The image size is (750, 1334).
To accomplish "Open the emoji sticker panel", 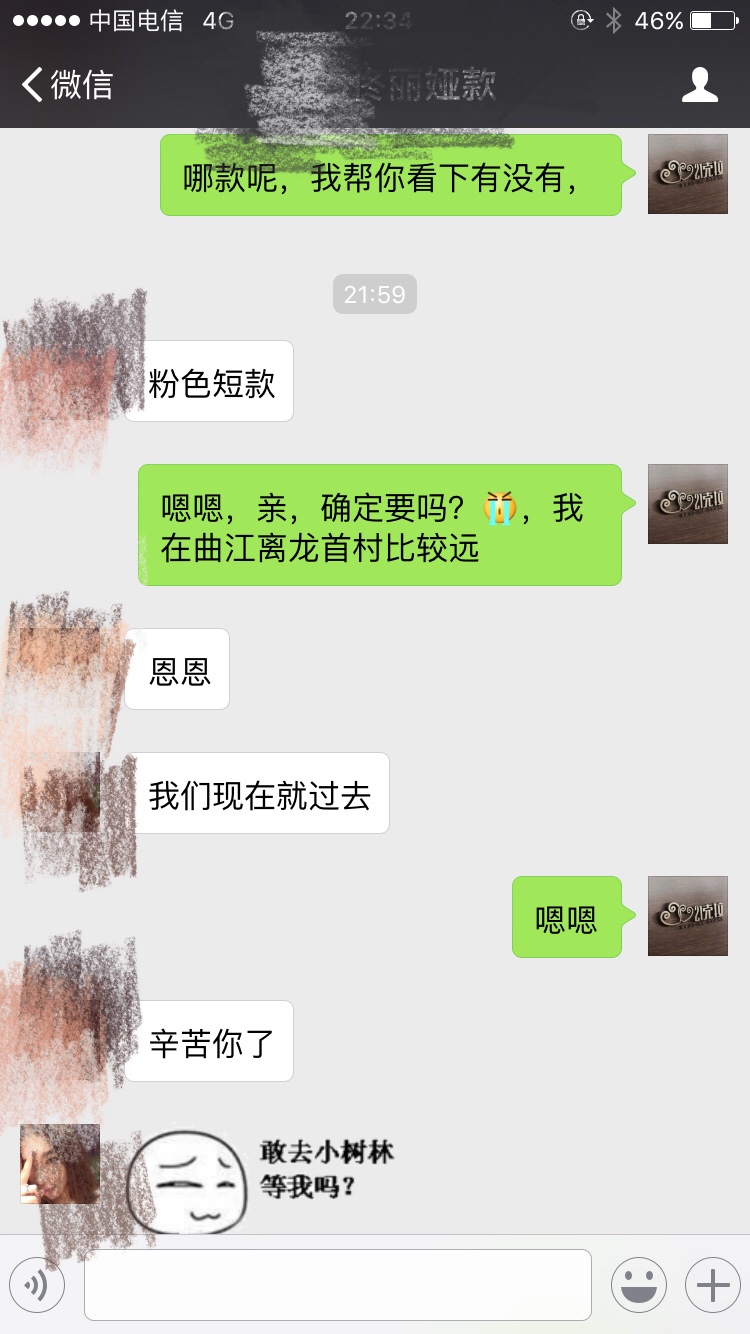I will pos(638,1285).
